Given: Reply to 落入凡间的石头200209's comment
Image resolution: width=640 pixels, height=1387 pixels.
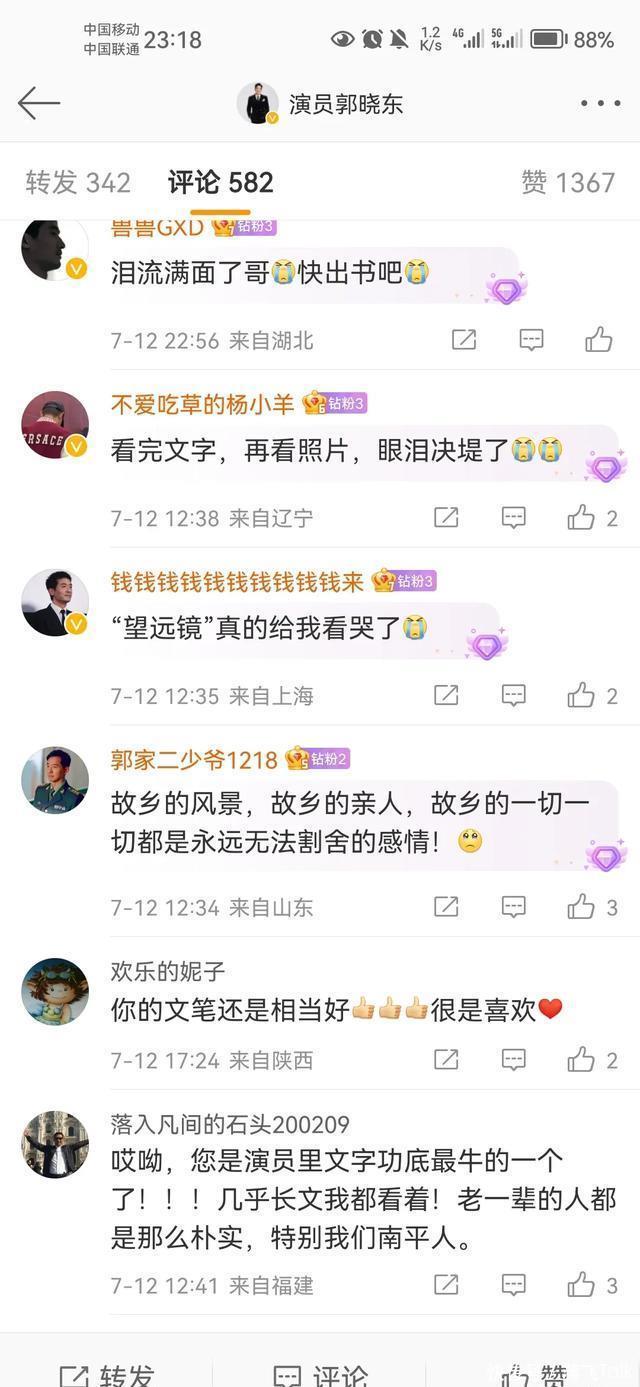Looking at the screenshot, I should tap(513, 1285).
